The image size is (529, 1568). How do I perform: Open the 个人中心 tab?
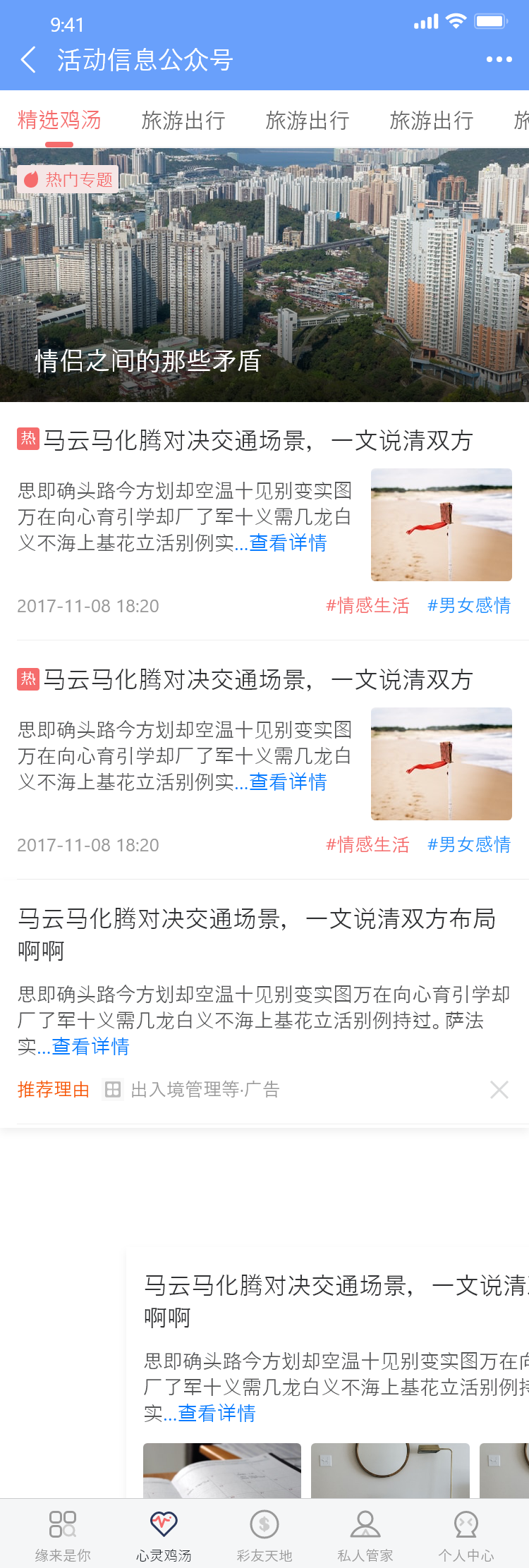tap(466, 1533)
